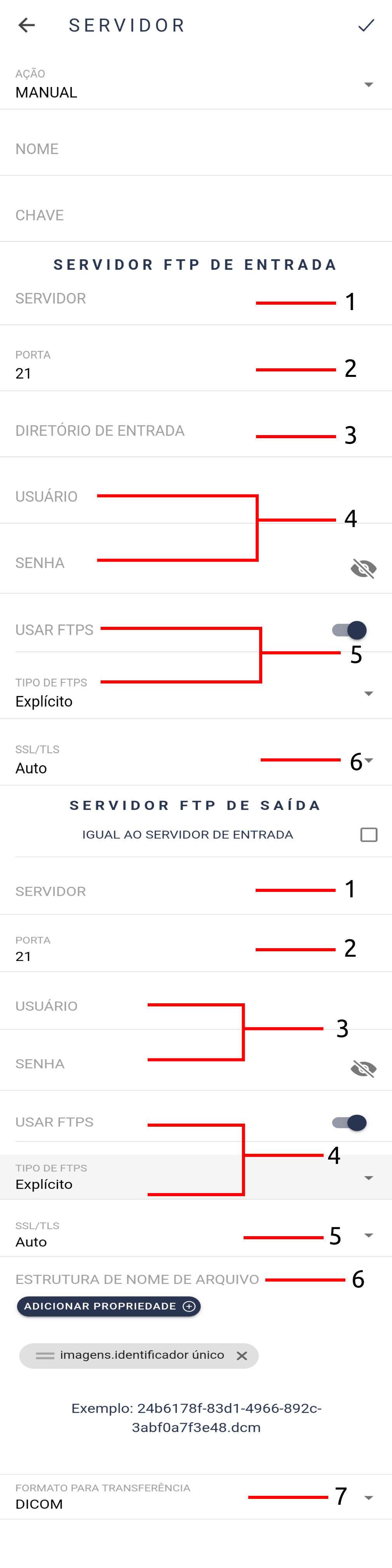Tap the Adicionar Propriedade button
This screenshot has width=392, height=1568.
click(108, 1306)
